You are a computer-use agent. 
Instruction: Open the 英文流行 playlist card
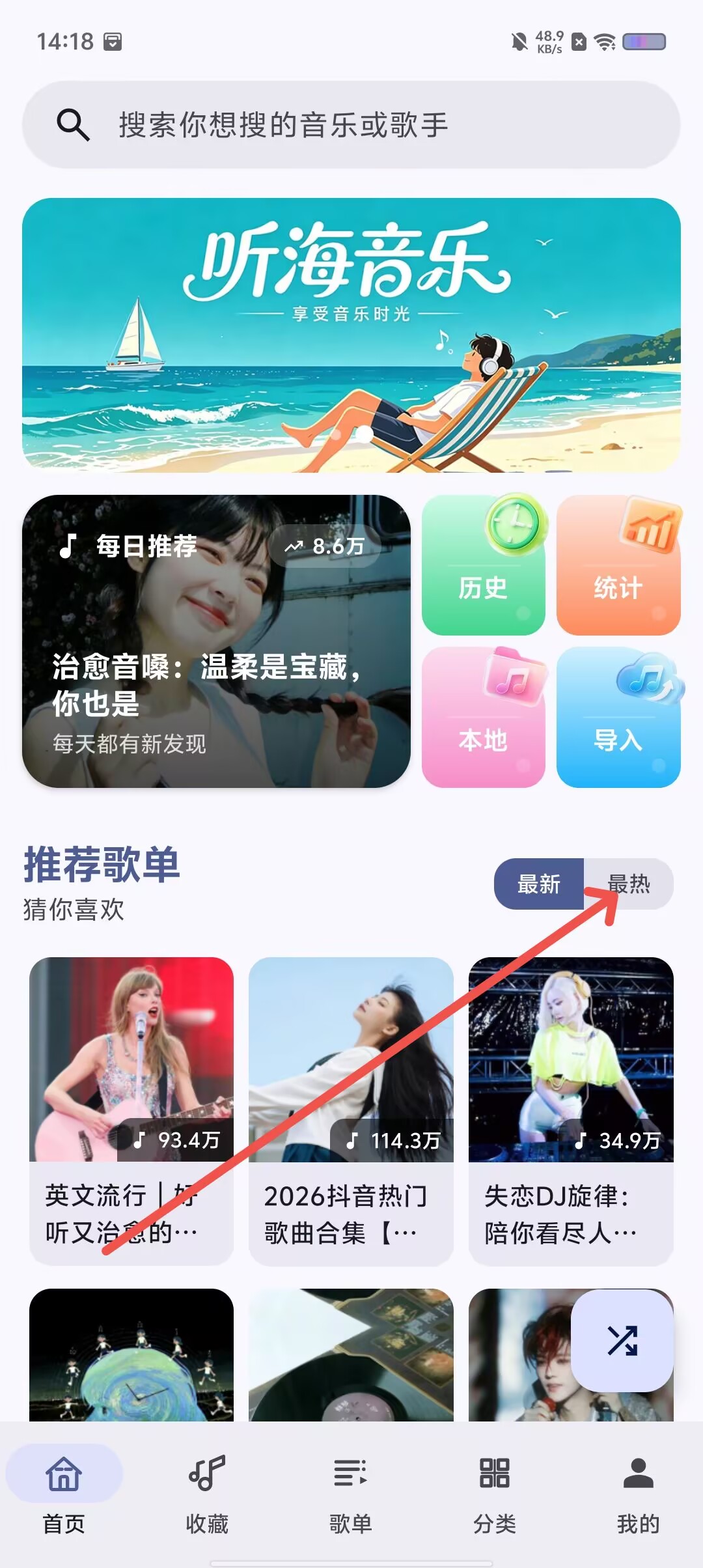tap(131, 1111)
